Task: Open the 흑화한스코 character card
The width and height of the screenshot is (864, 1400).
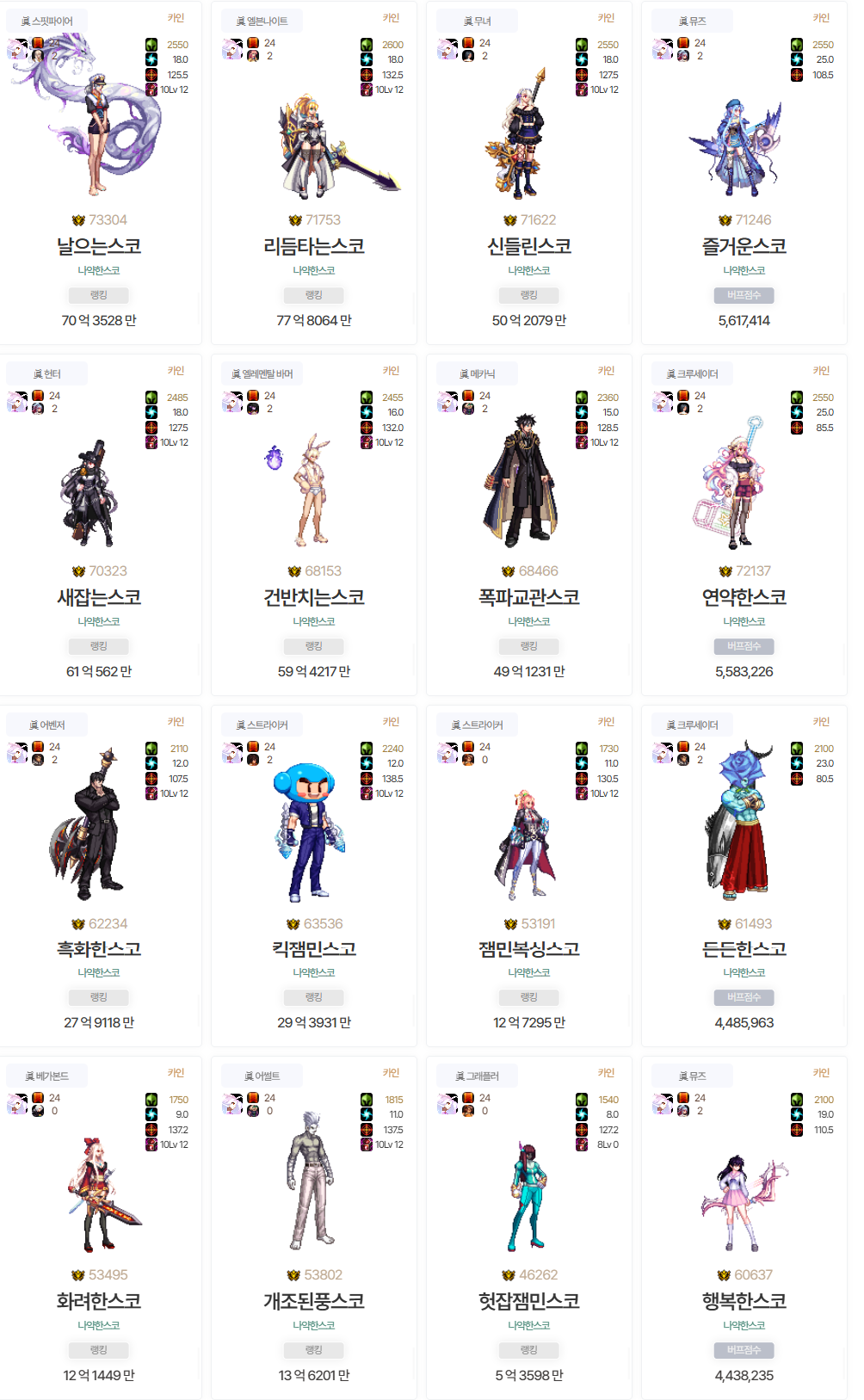Action: pyautogui.click(x=99, y=876)
